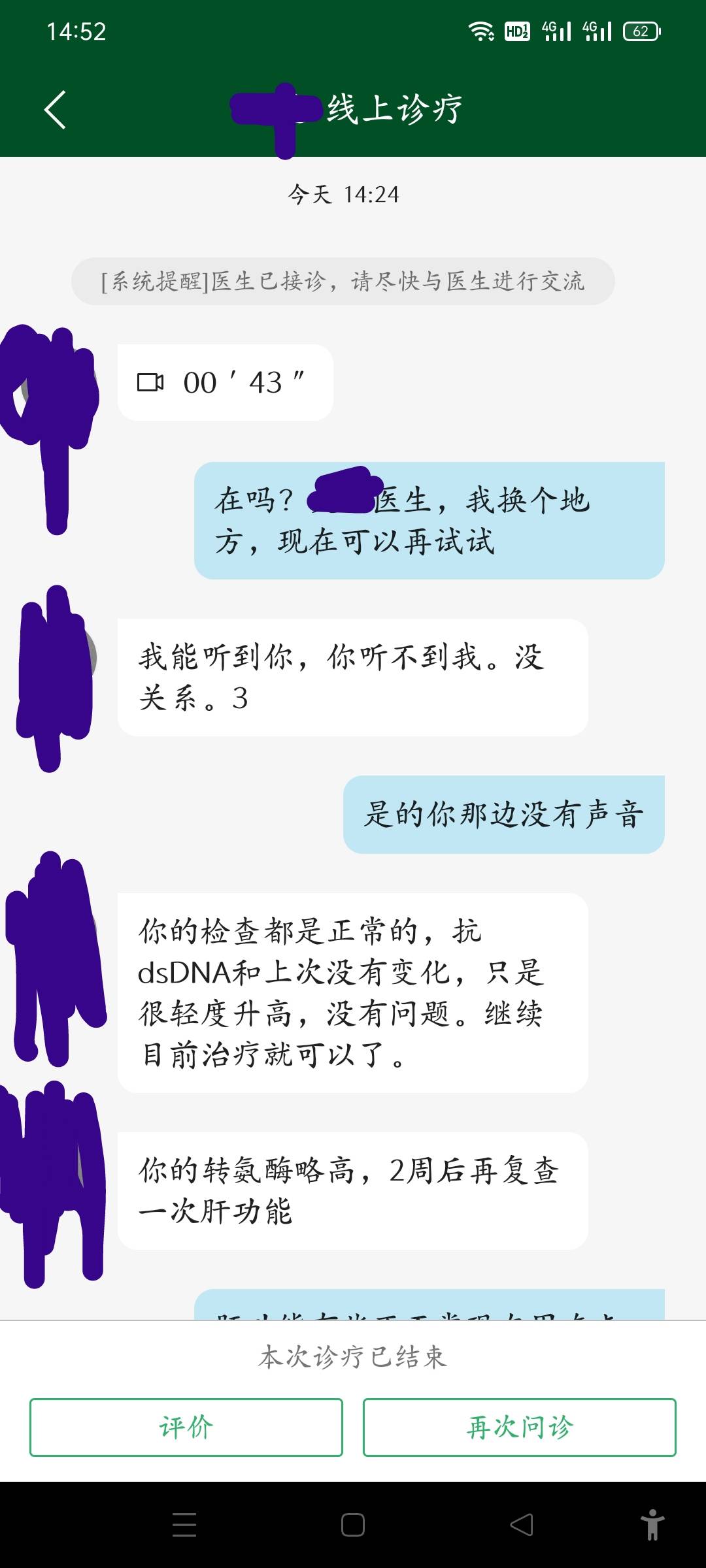Tap the back arrow to exit the chat
This screenshot has height=1568, width=706.
click(56, 110)
